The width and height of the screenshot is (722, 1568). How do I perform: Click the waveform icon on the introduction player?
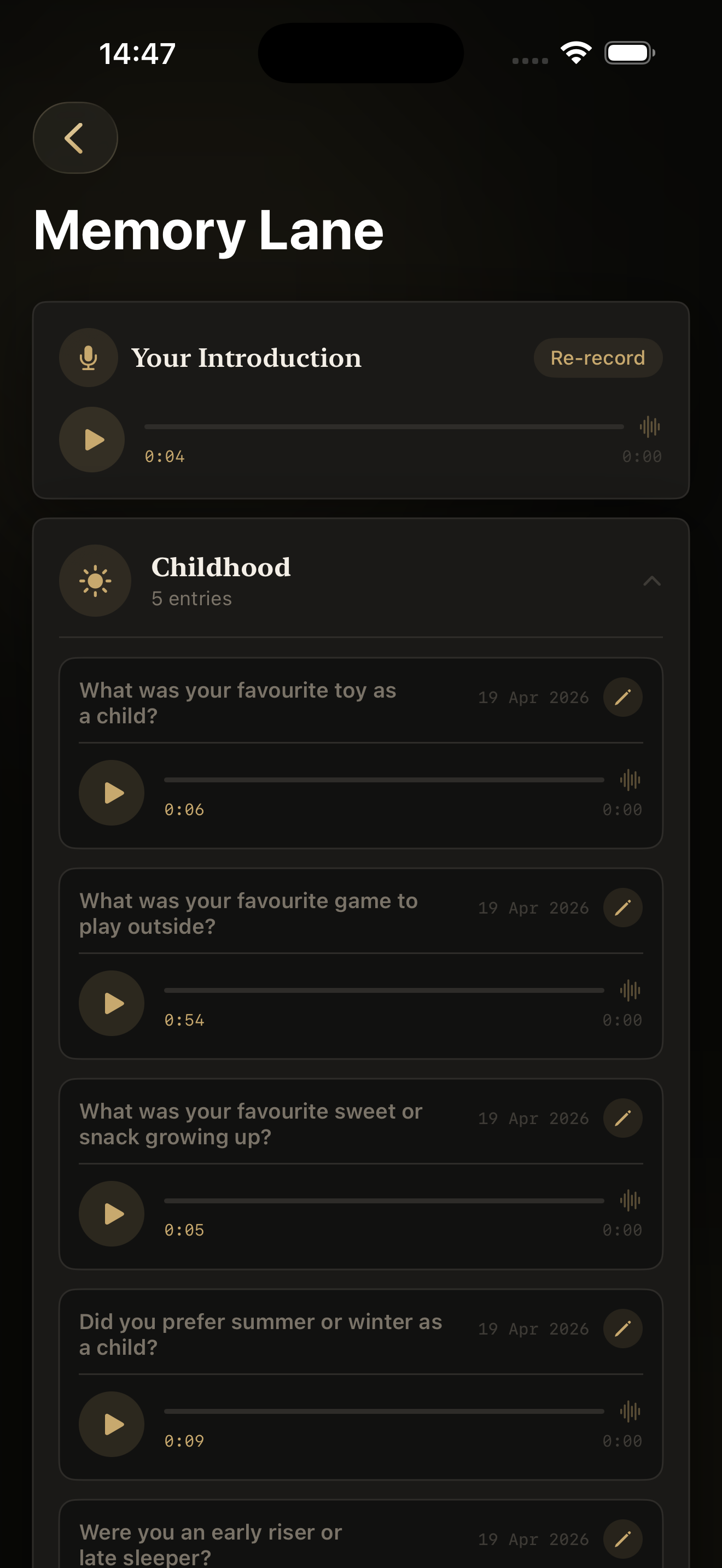coord(650,426)
